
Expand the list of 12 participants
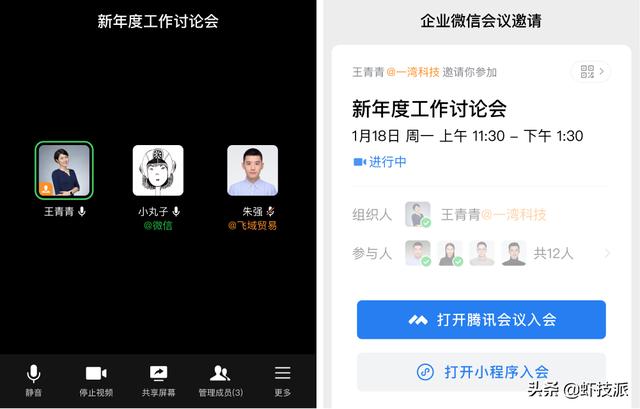tap(606, 254)
